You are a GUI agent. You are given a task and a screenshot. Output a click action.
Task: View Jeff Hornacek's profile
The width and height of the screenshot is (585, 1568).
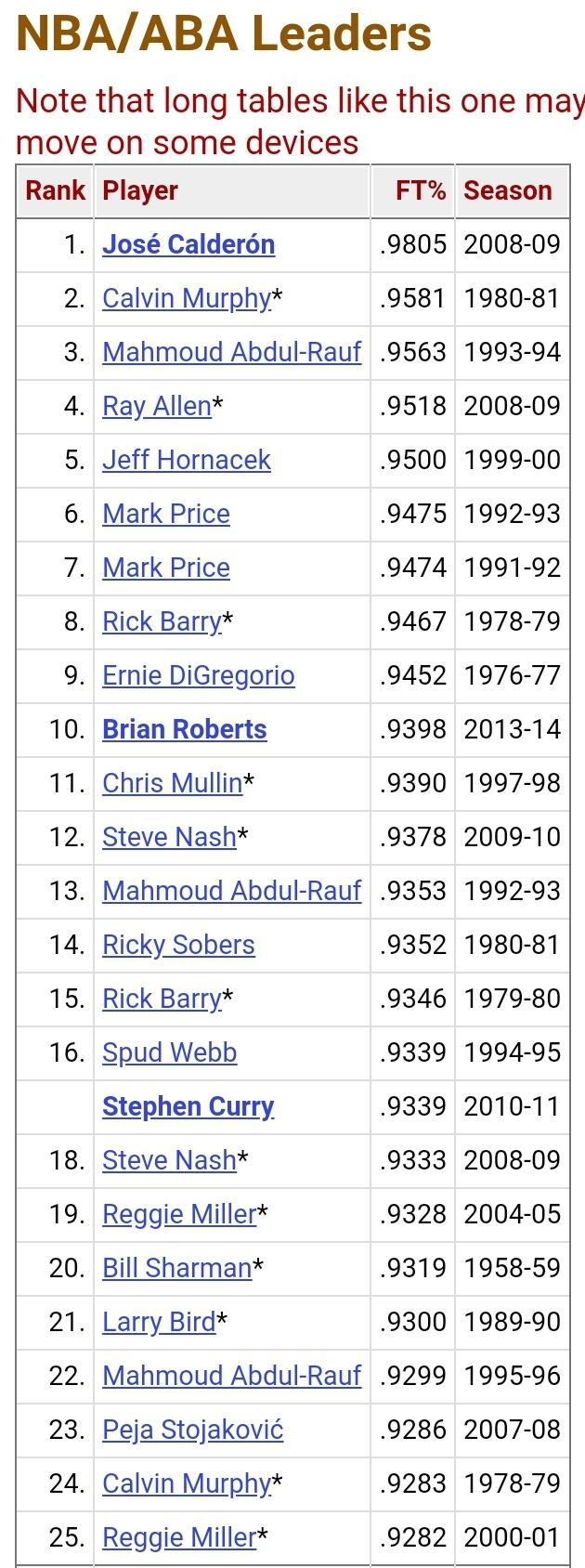pos(187,460)
